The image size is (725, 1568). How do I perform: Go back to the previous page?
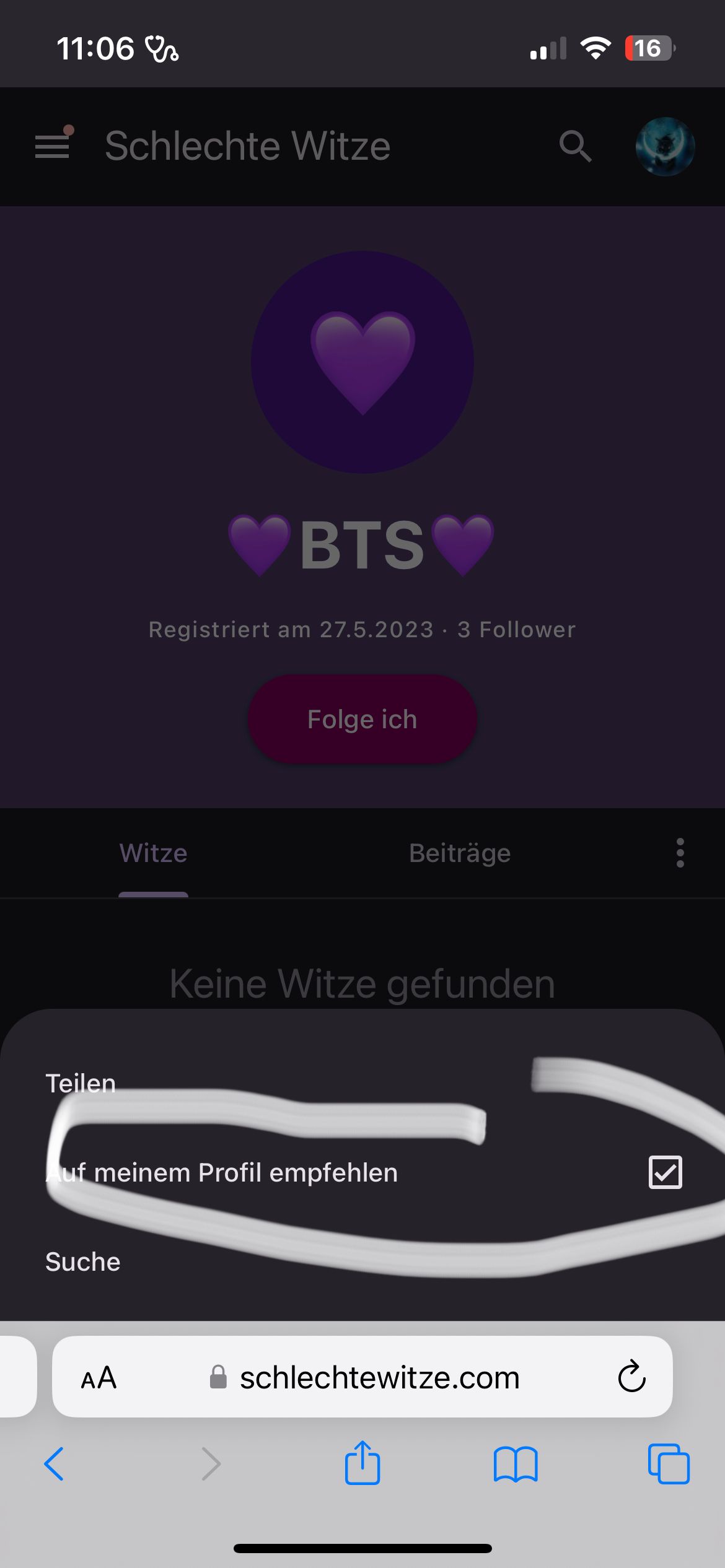(x=54, y=1464)
